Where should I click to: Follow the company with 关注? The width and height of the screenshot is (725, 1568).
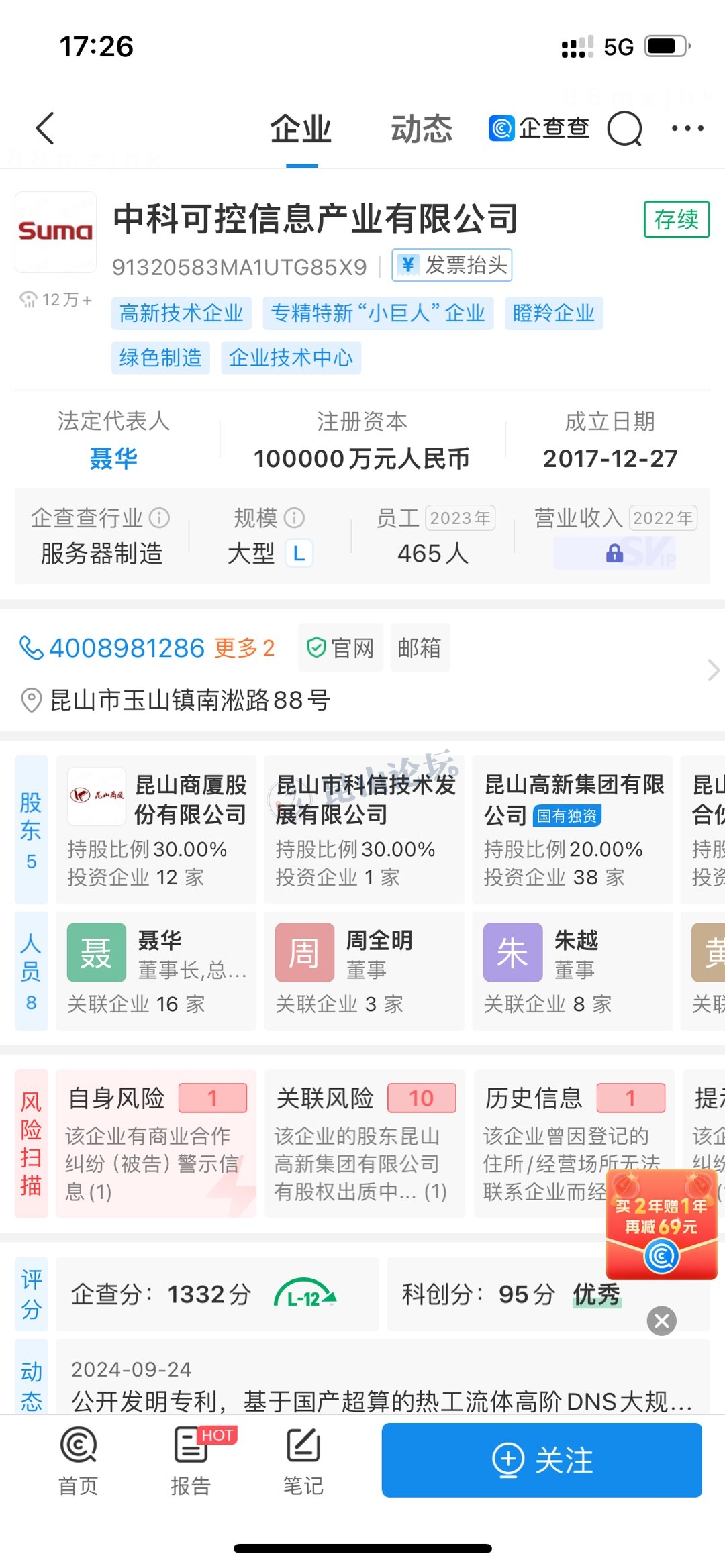542,1460
